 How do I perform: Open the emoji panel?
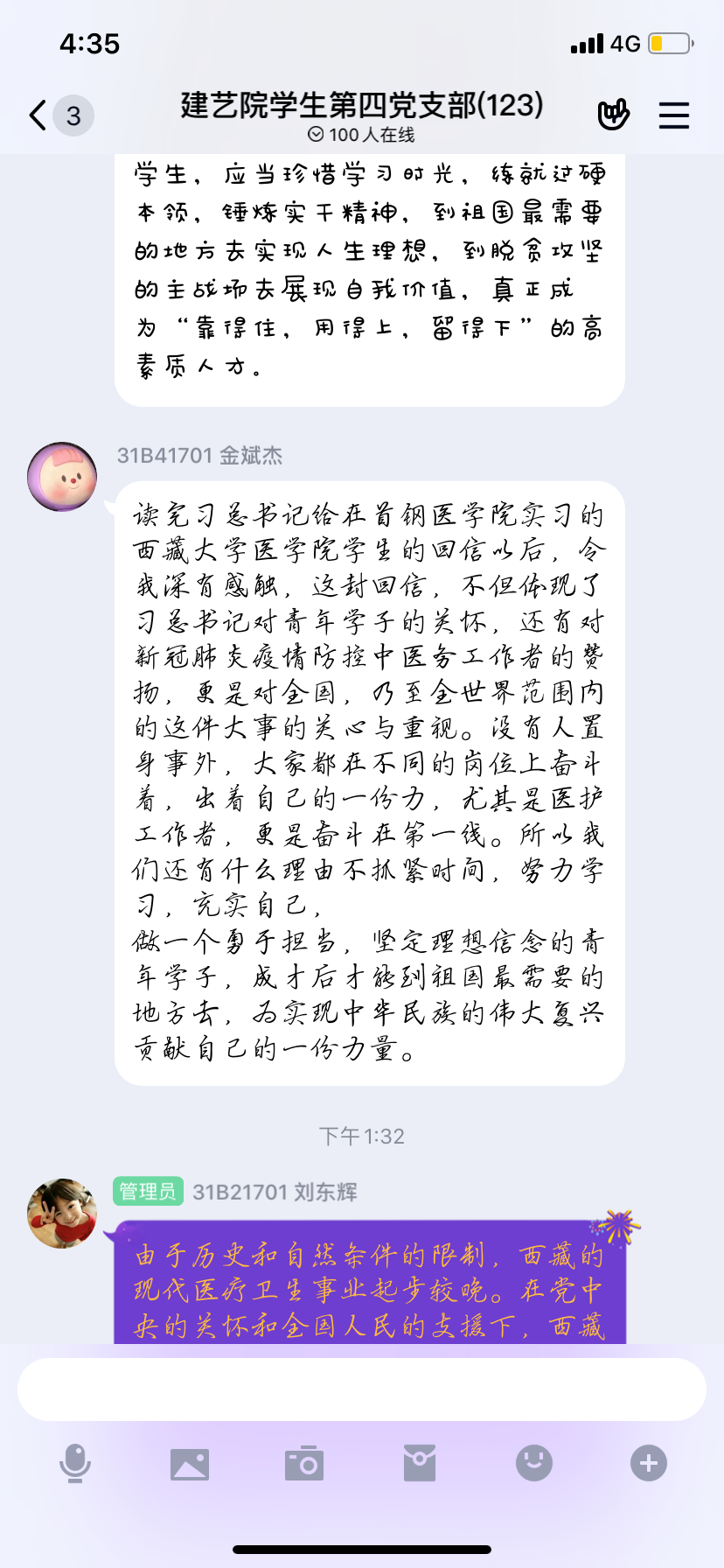pyautogui.click(x=534, y=1463)
